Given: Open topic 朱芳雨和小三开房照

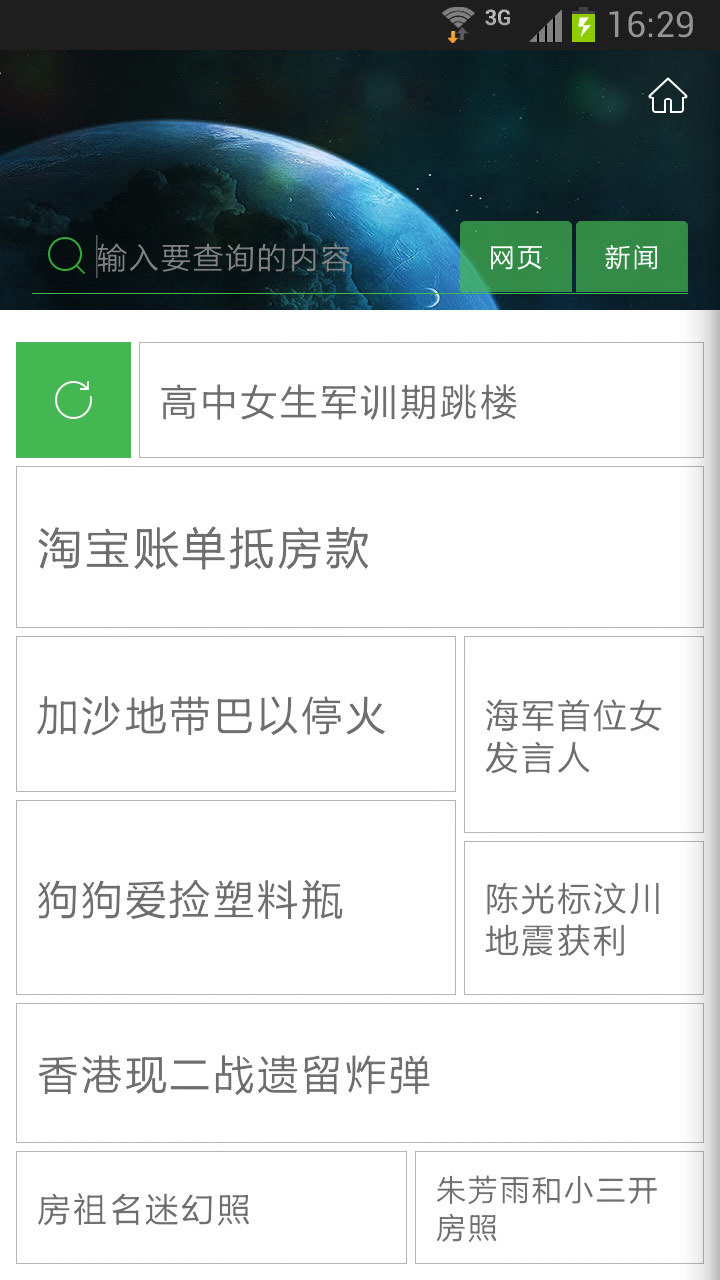Looking at the screenshot, I should 559,1207.
